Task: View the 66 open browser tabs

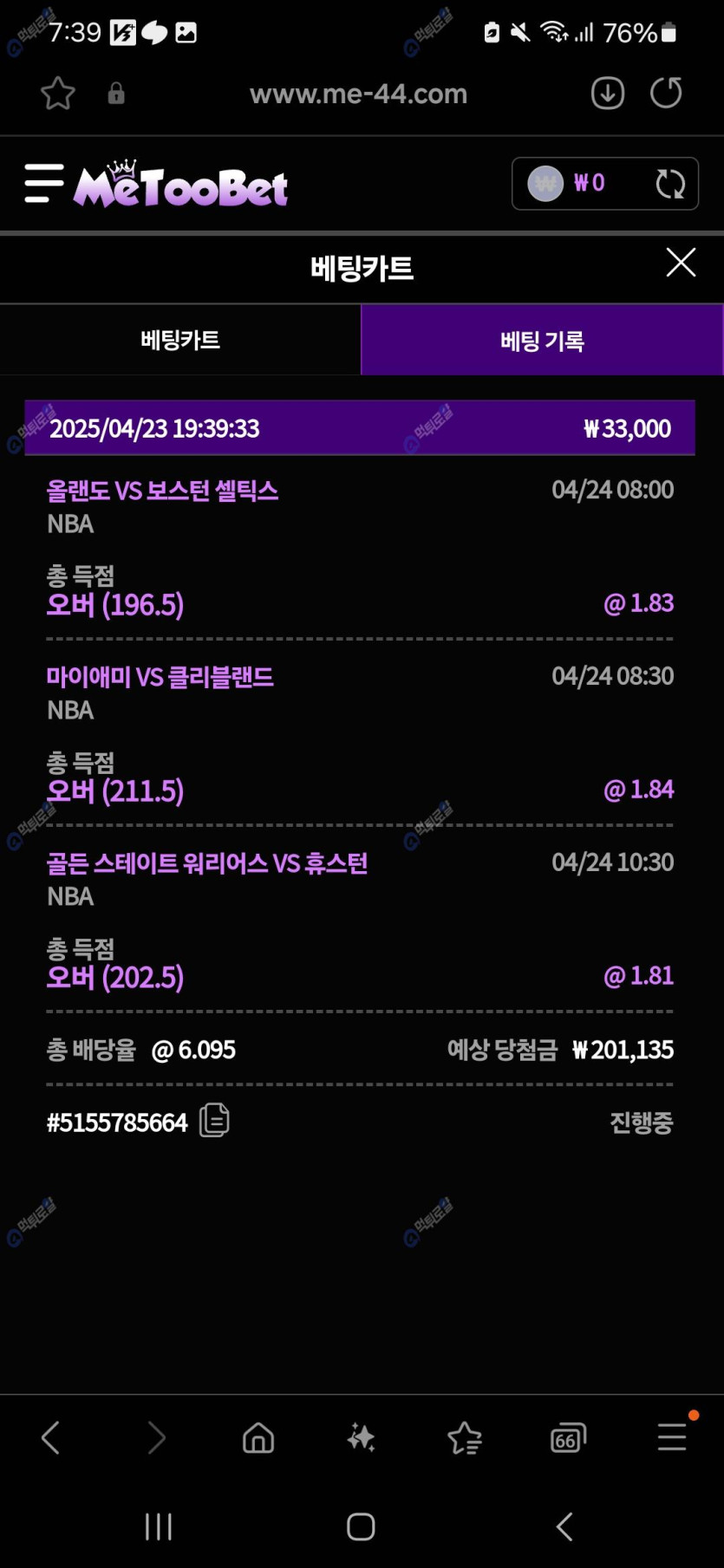Action: click(568, 1439)
